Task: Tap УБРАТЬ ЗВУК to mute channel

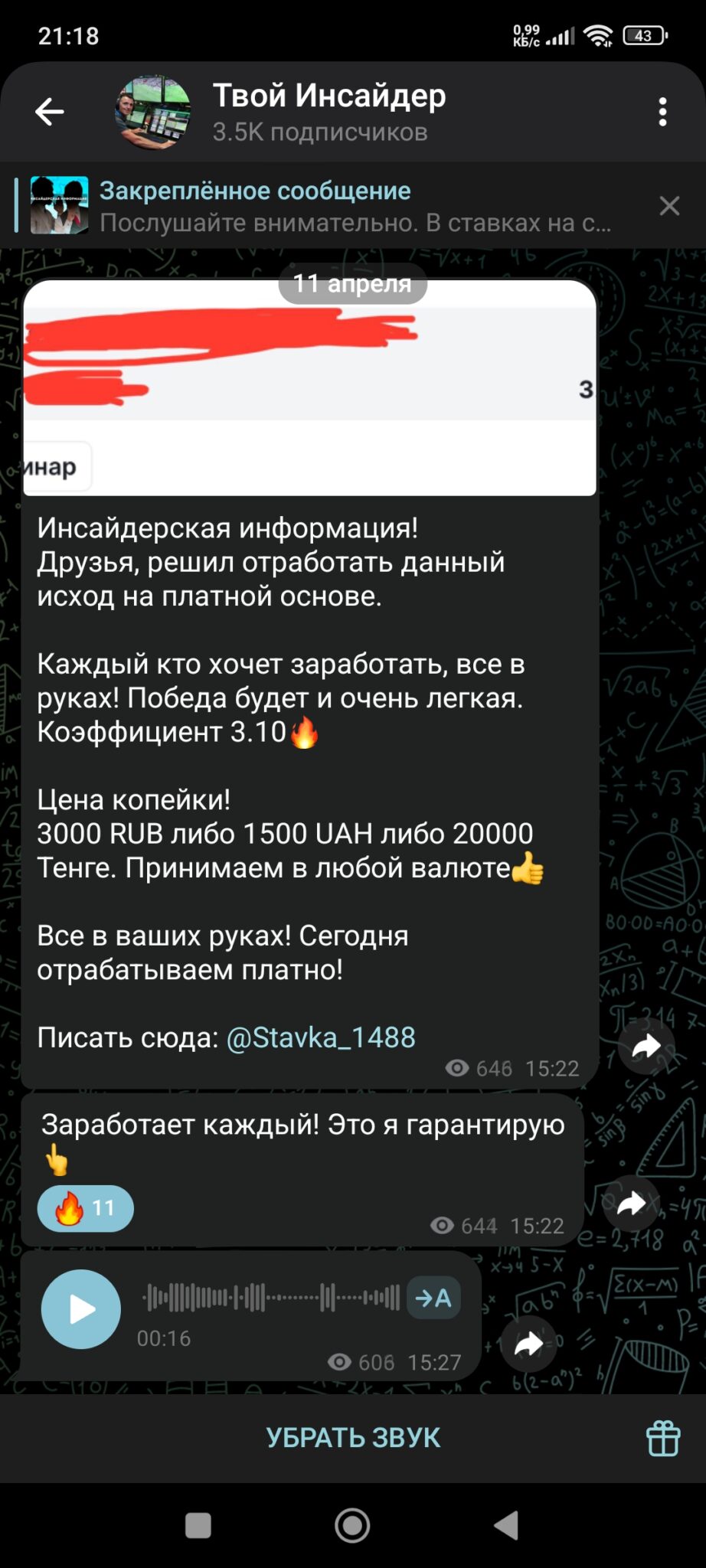Action: click(353, 1438)
